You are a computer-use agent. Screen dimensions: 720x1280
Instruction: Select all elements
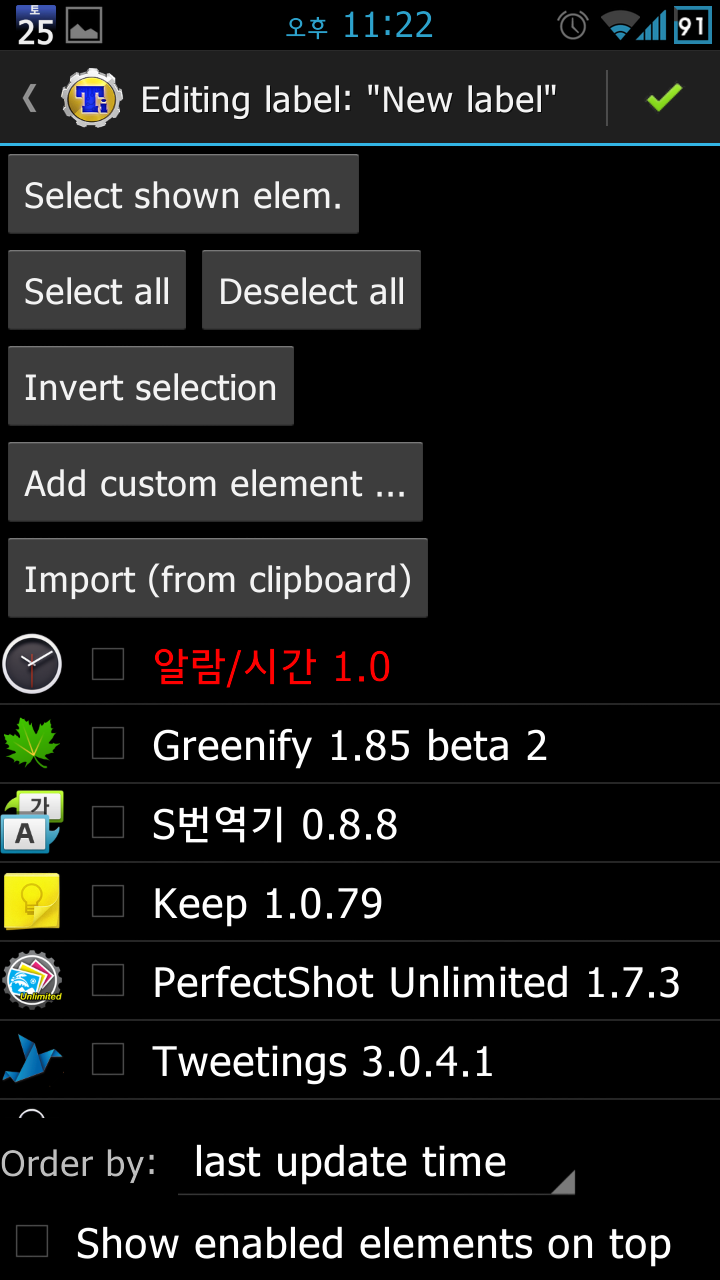(x=97, y=291)
